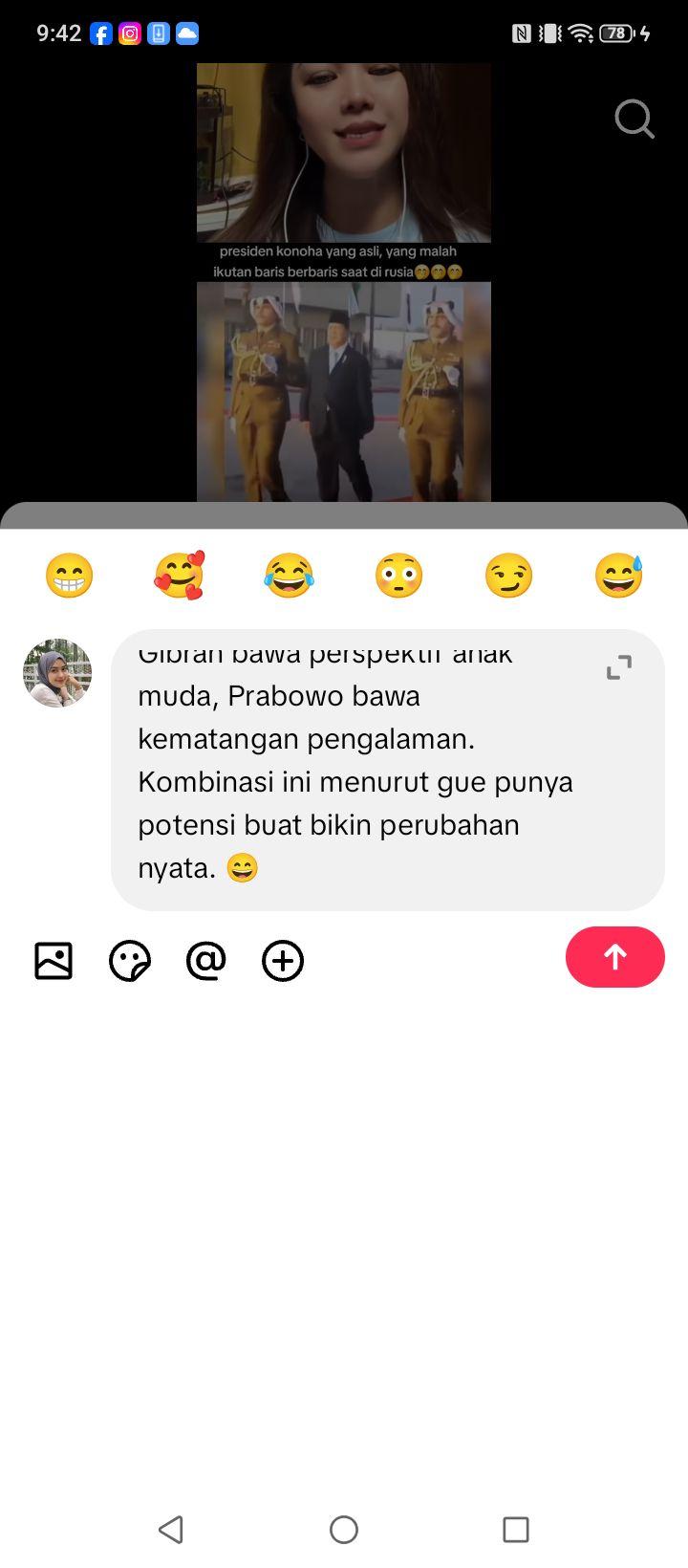Screen dimensions: 688x1568
Task: Expand the comment box to full screen
Action: (619, 667)
